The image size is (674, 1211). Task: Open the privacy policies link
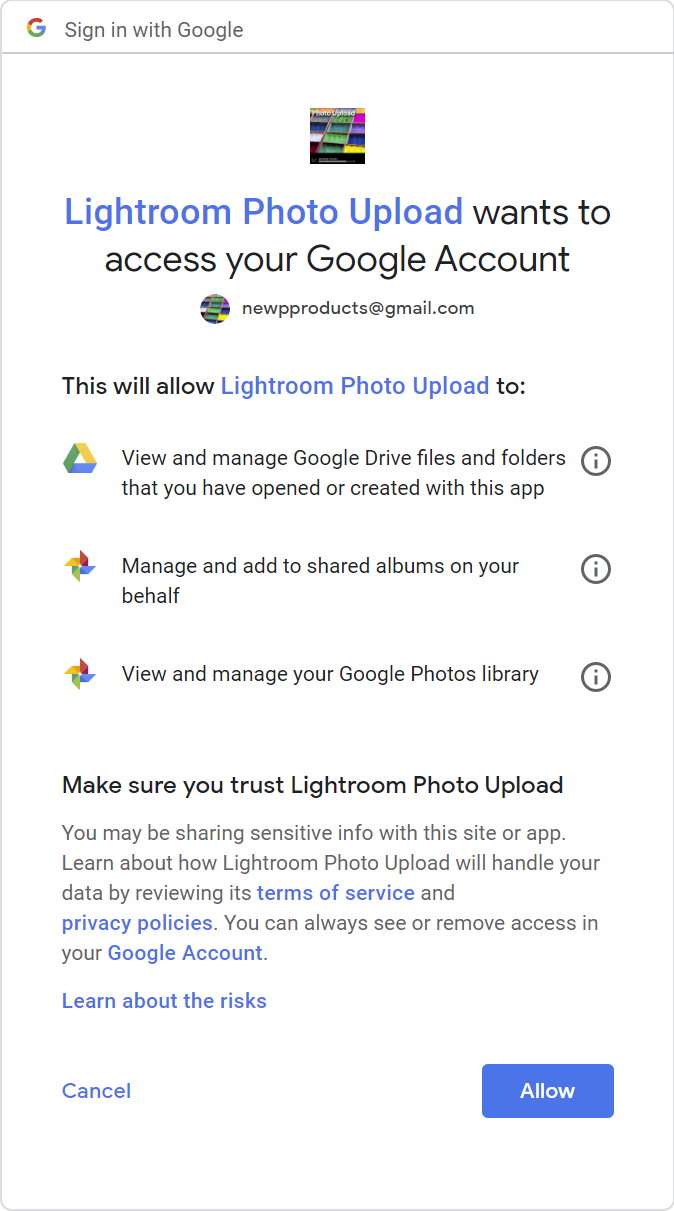coord(137,923)
